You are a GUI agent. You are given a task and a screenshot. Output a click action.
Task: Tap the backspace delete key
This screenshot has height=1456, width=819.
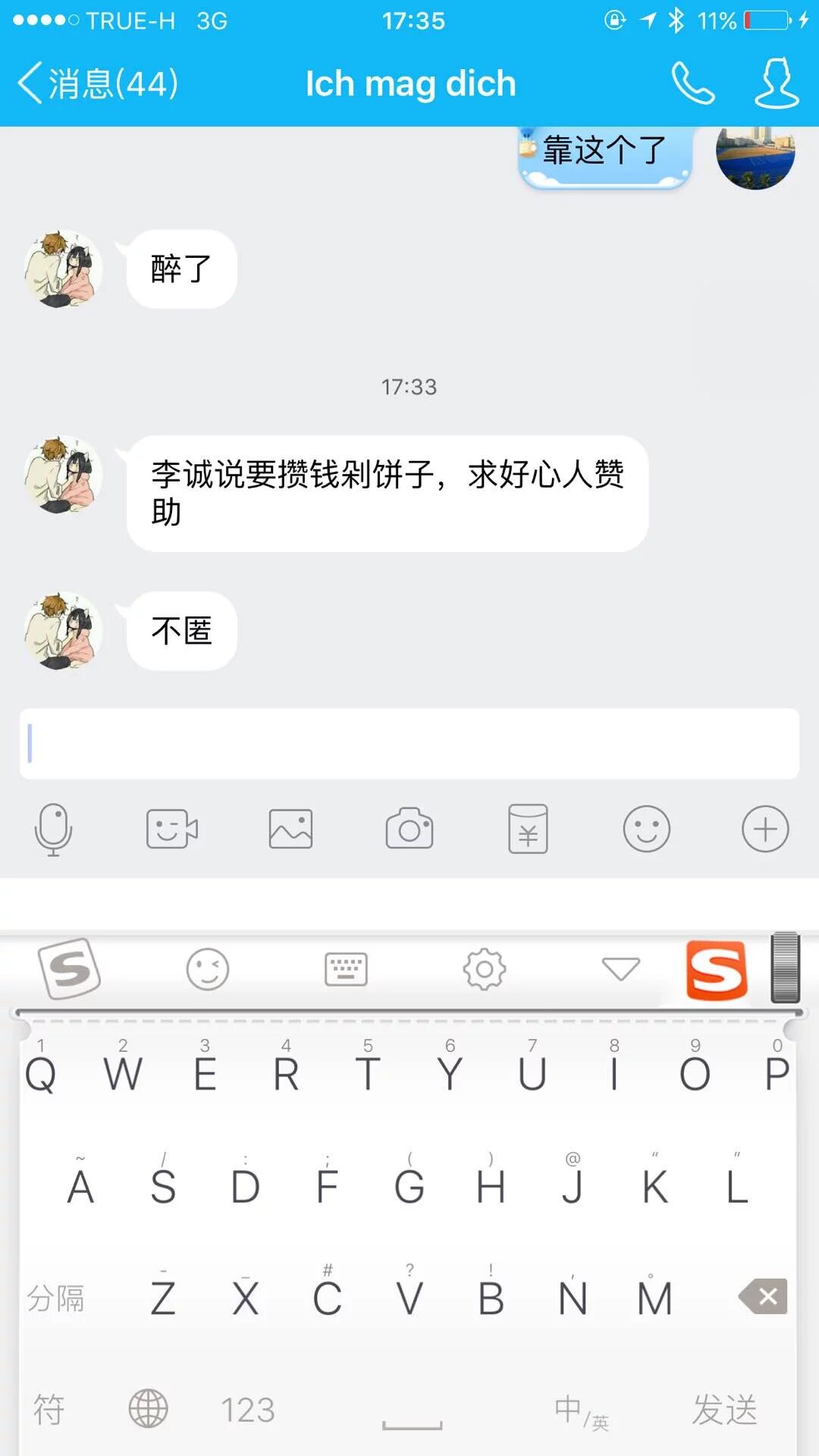point(764,1297)
